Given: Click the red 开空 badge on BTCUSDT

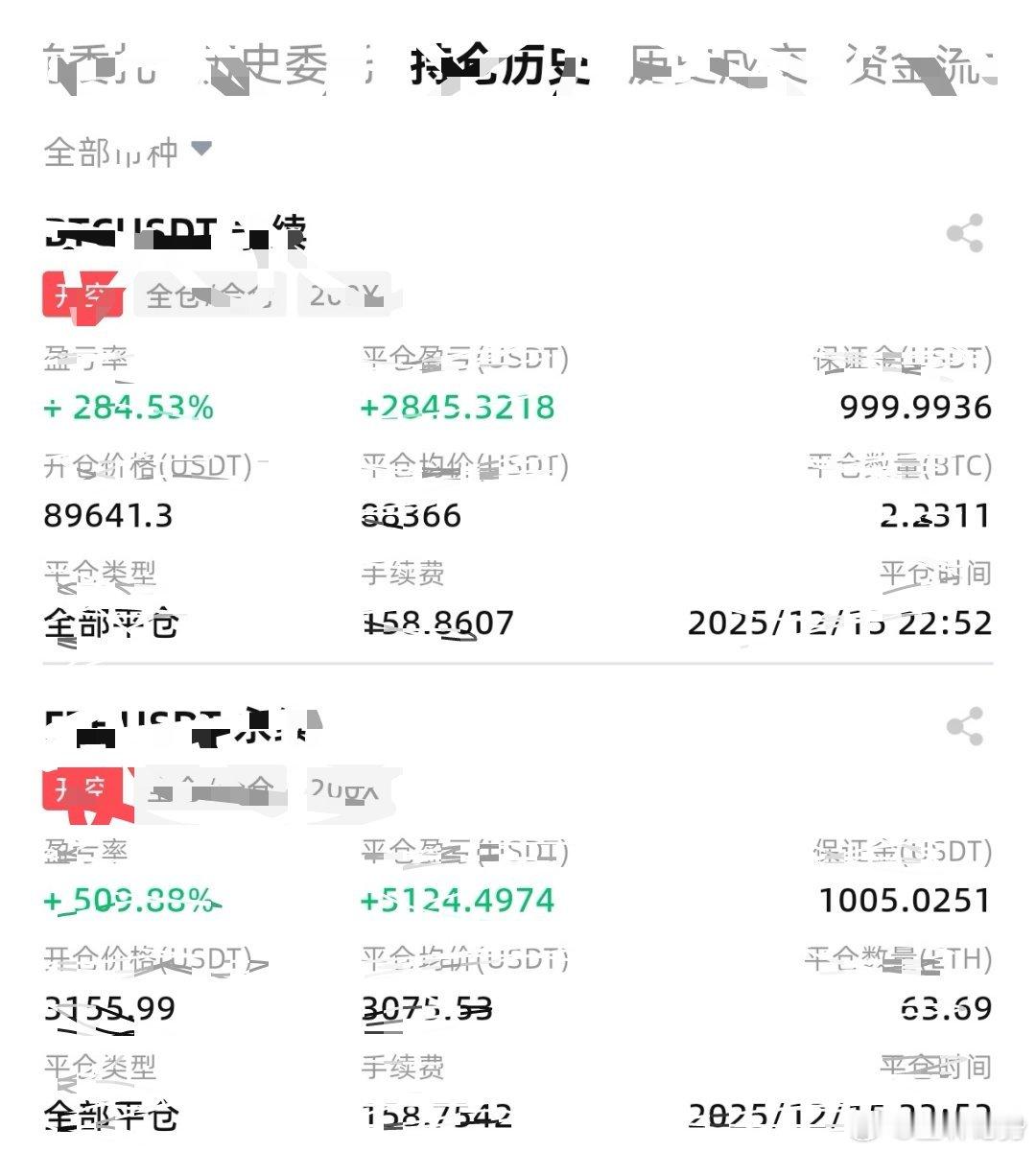Looking at the screenshot, I should click(x=82, y=295).
